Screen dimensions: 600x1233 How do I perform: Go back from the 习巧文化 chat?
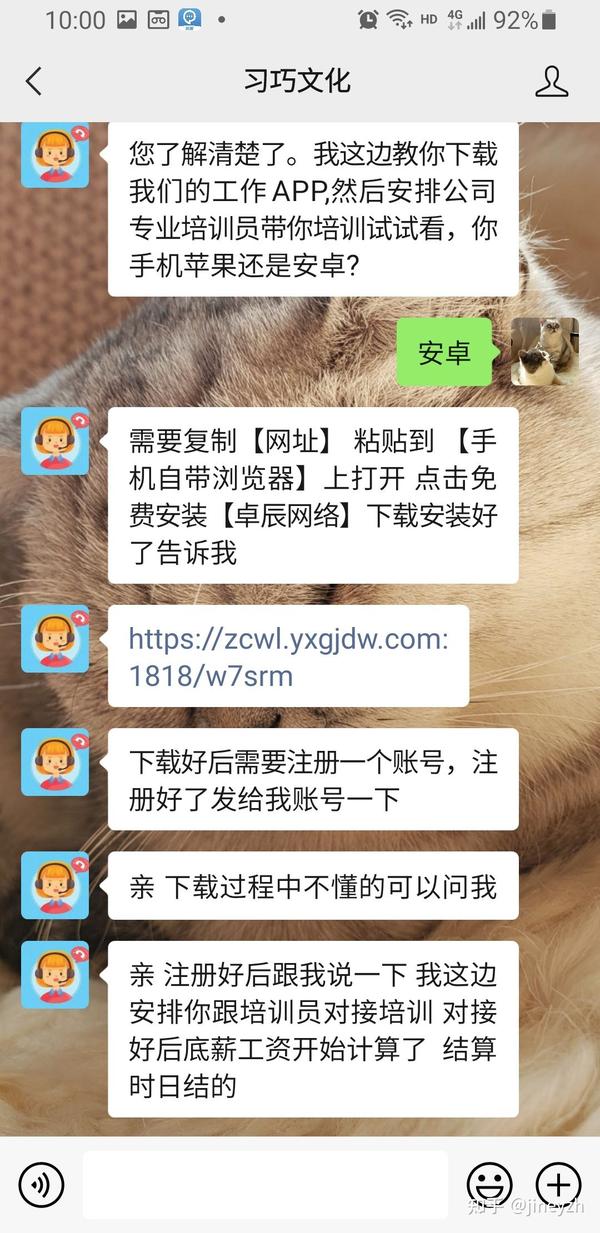pos(34,81)
